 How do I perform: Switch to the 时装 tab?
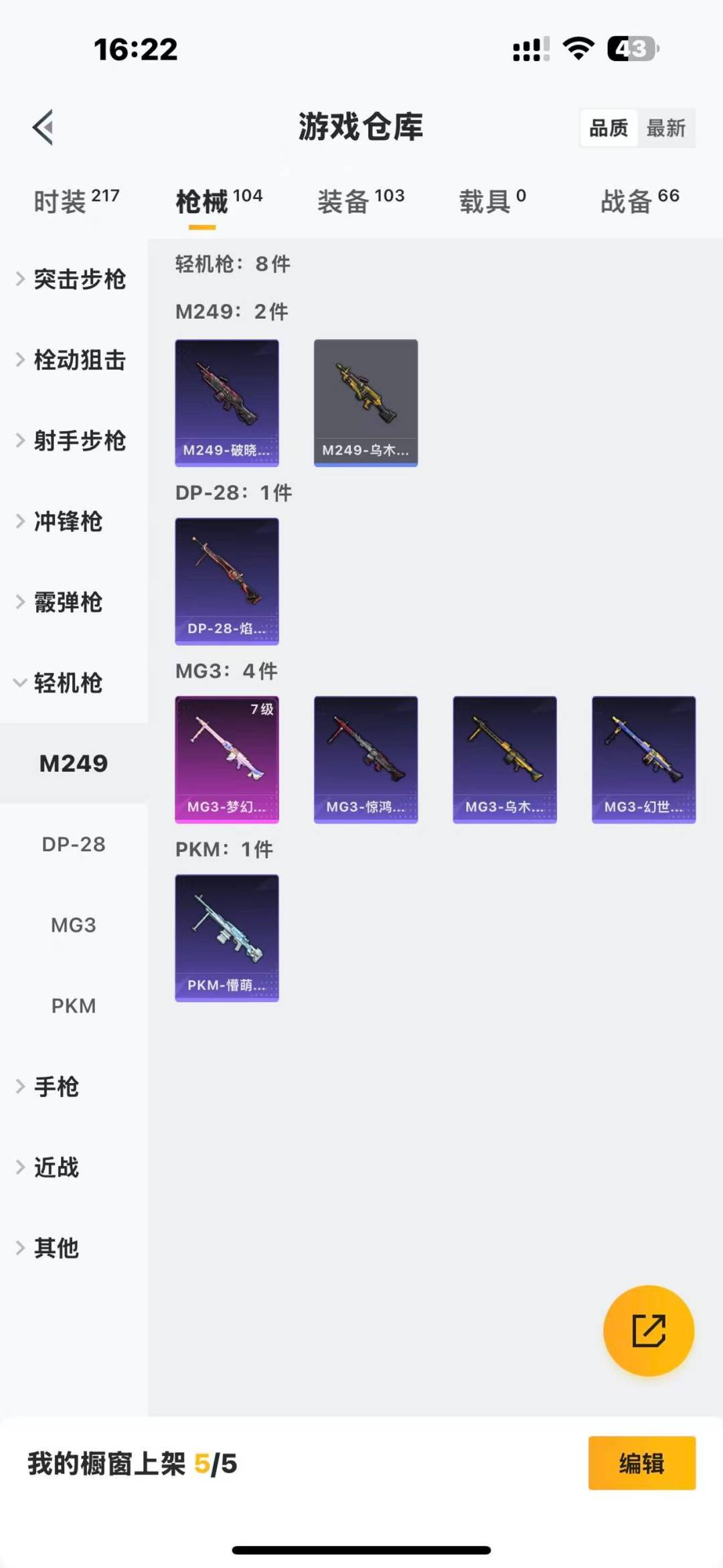coord(76,201)
